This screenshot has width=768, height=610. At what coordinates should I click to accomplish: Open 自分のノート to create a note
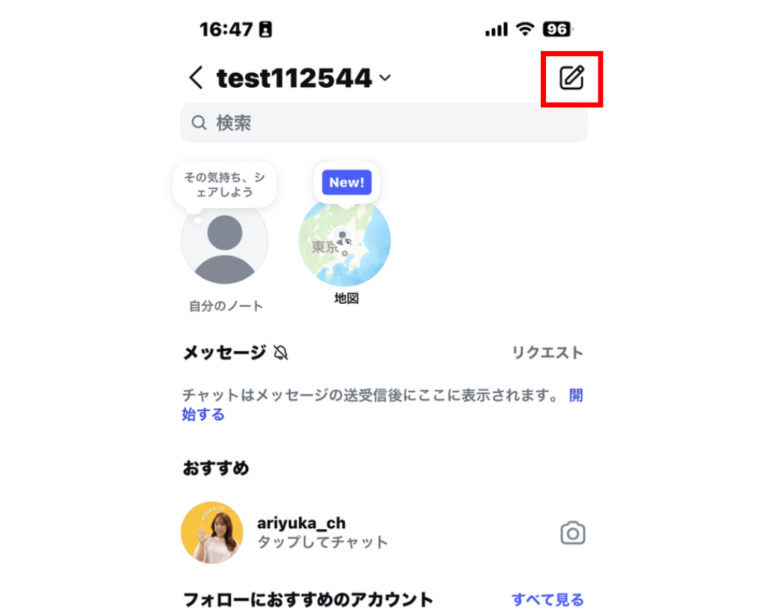225,241
